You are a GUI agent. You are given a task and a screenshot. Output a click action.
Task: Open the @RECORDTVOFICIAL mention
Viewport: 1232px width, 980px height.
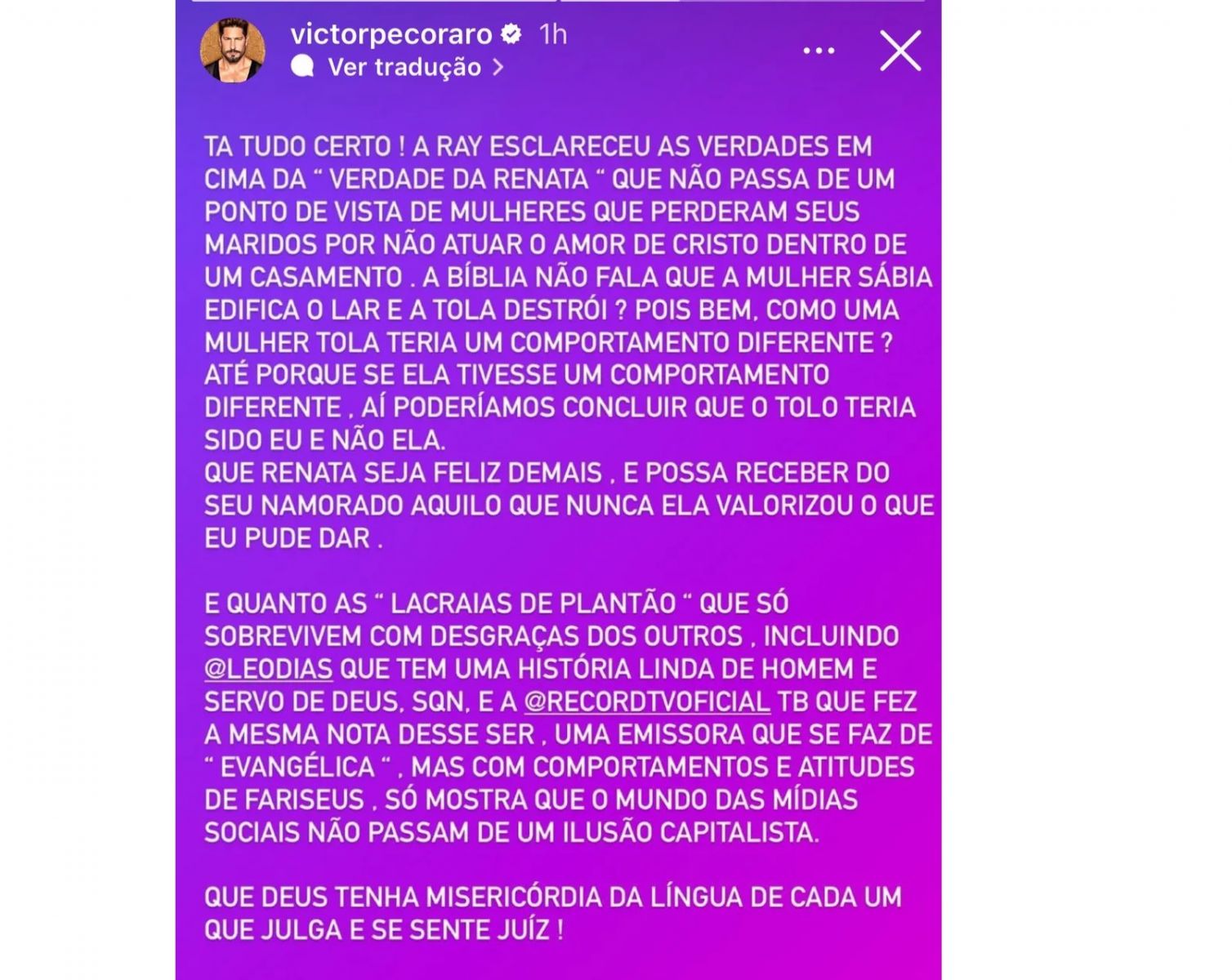pos(646,702)
